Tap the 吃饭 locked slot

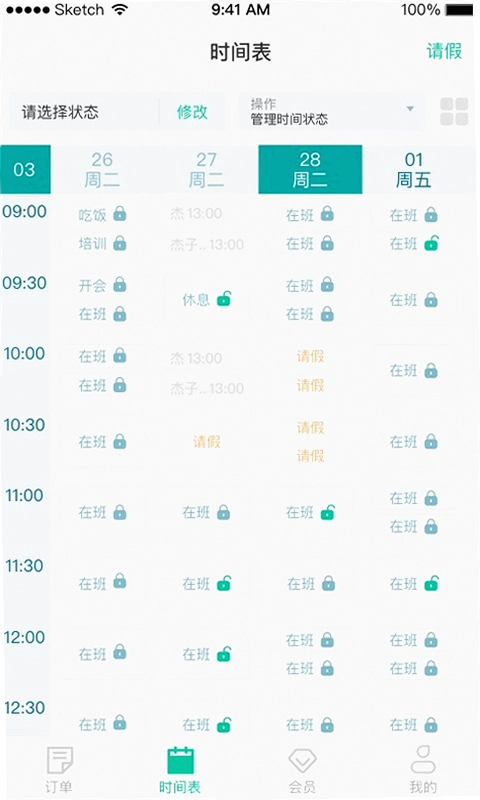pos(102,214)
